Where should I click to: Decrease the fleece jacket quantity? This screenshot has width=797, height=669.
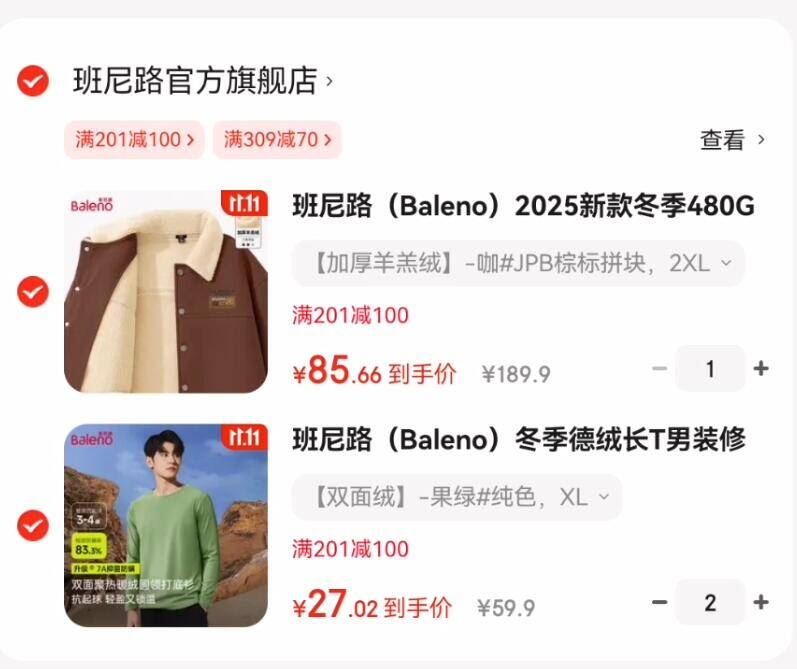pos(659,369)
